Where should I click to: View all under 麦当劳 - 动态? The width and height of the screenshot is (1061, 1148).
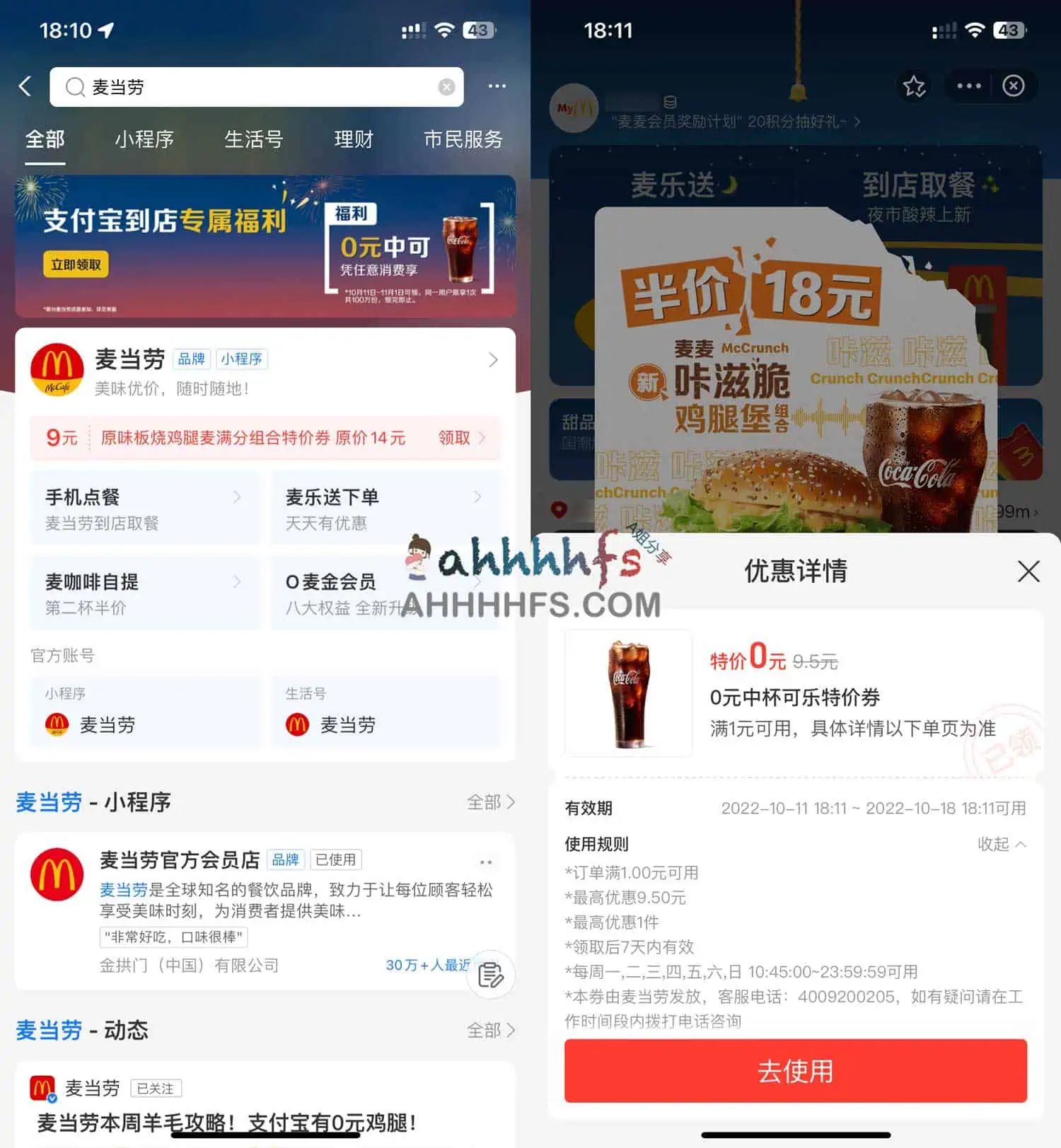pos(490,1030)
